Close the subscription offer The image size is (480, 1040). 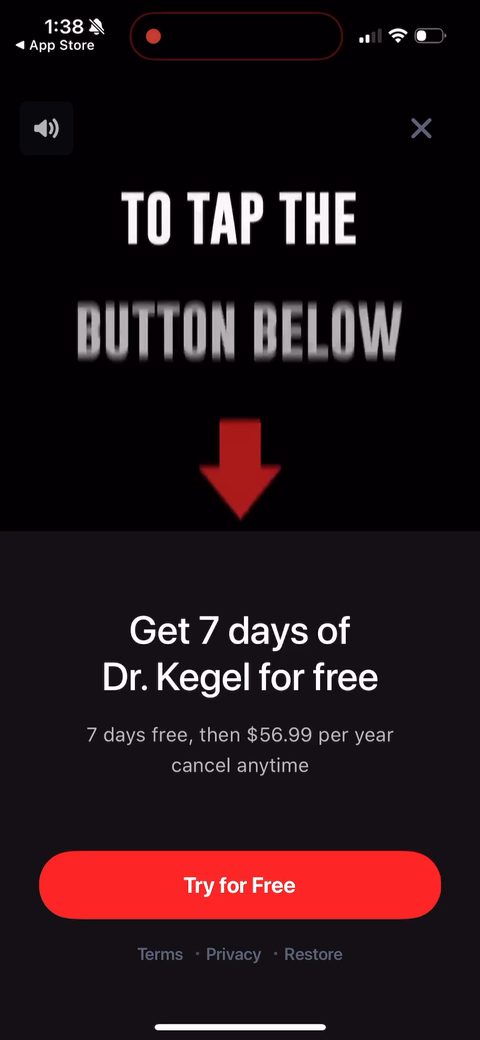click(x=421, y=129)
